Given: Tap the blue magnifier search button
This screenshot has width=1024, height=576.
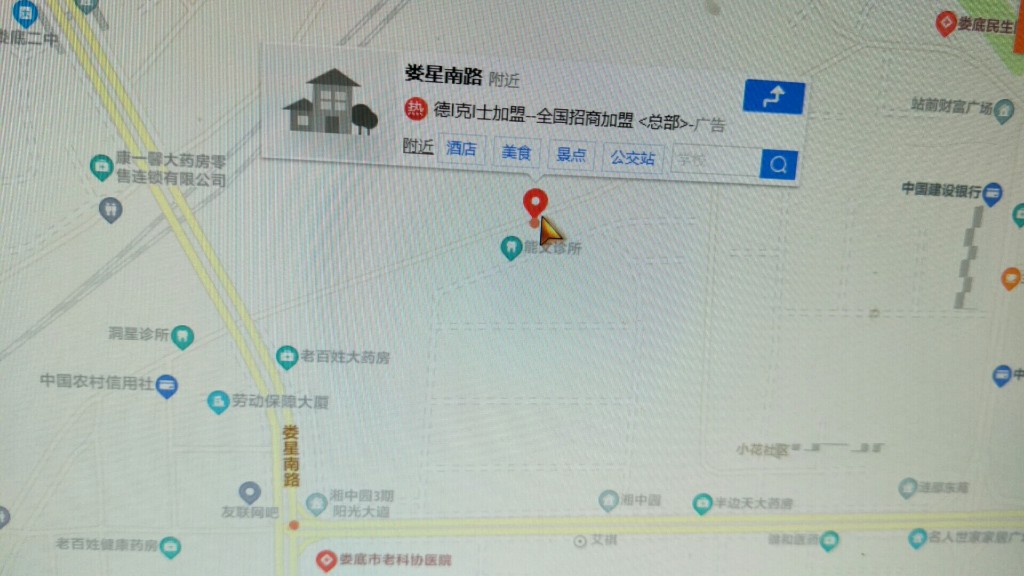Looking at the screenshot, I should 778,164.
